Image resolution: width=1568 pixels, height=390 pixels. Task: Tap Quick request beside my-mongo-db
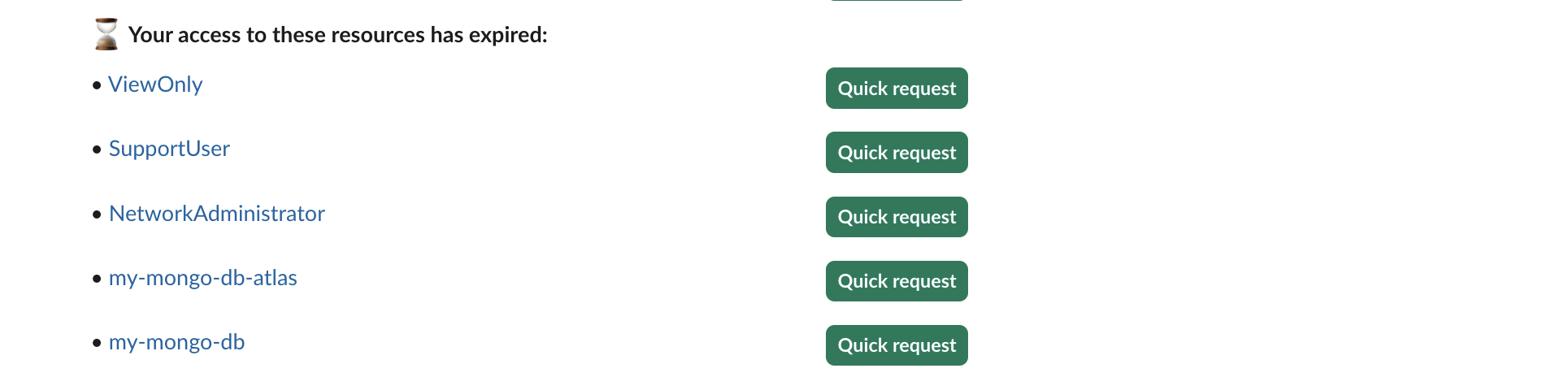coord(897,345)
